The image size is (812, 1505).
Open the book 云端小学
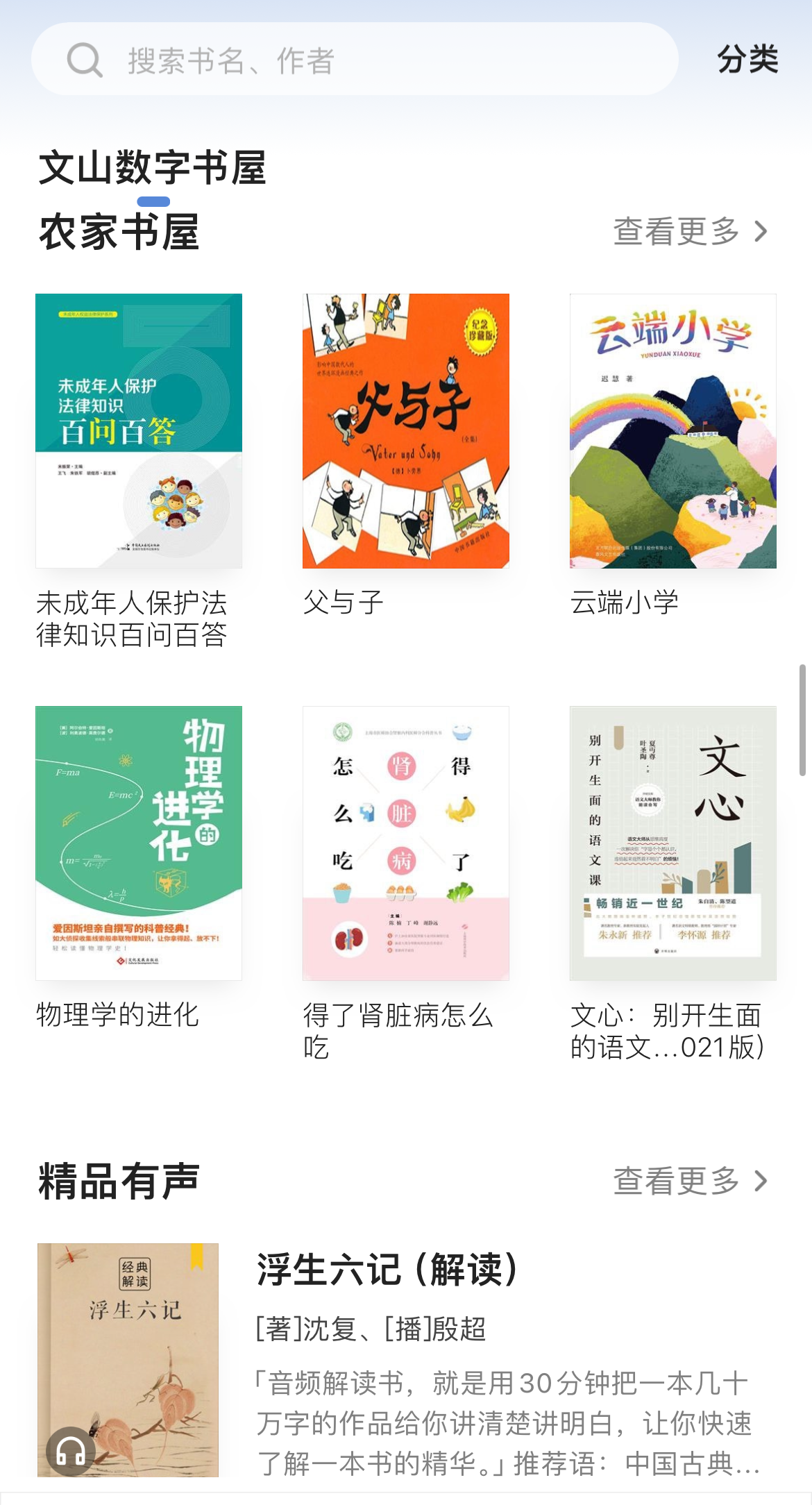coord(673,431)
